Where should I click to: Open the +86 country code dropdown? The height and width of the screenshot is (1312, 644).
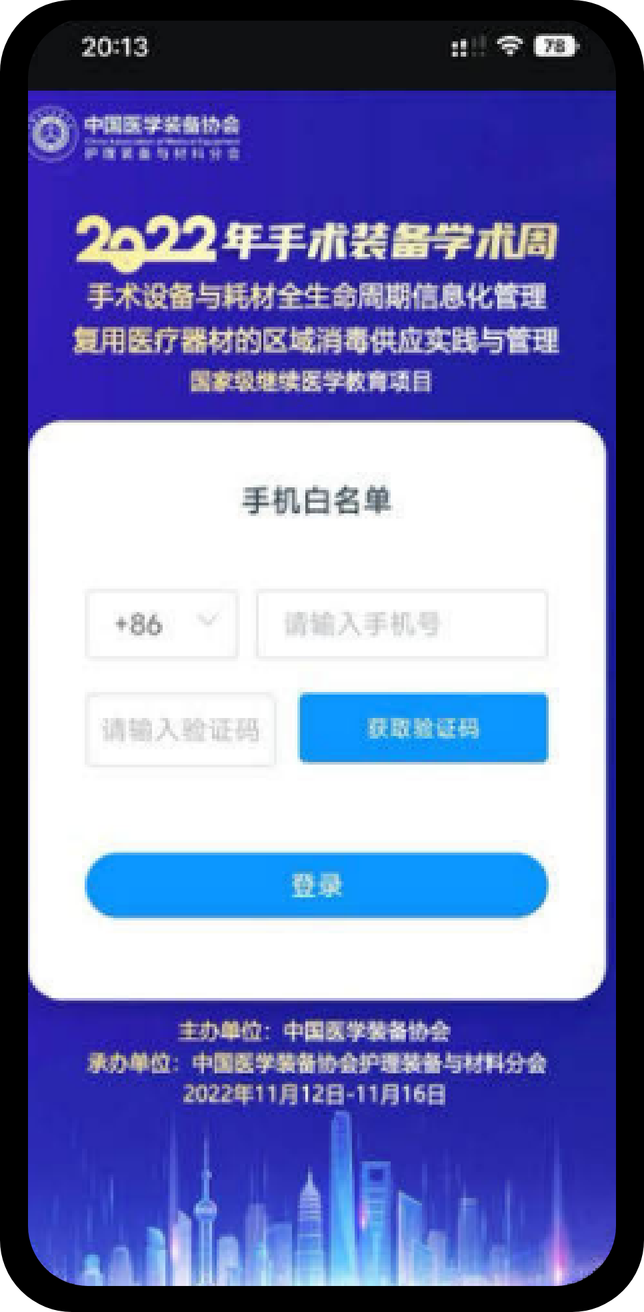[162, 625]
